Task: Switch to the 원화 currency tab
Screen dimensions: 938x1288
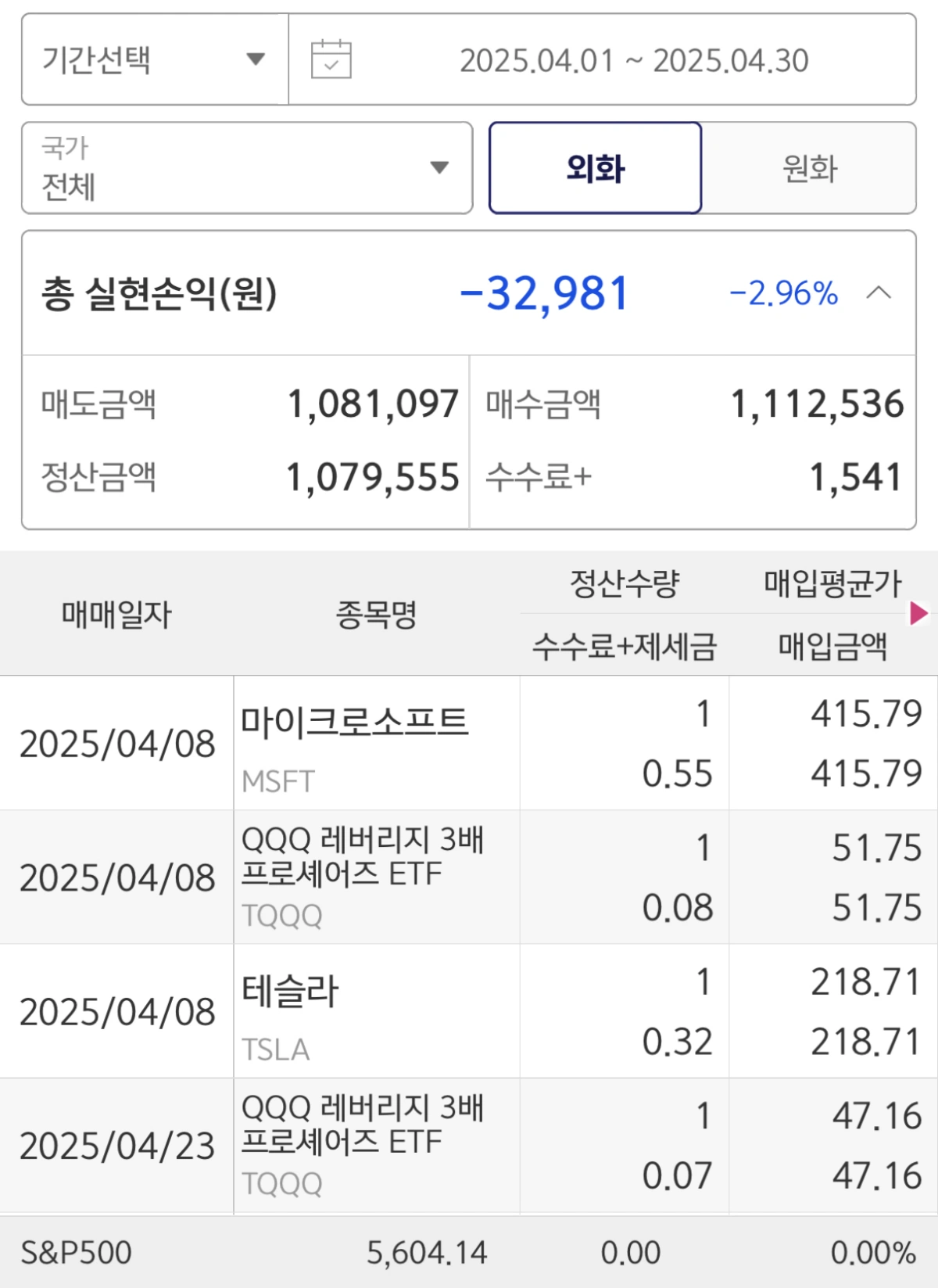Action: (x=807, y=167)
